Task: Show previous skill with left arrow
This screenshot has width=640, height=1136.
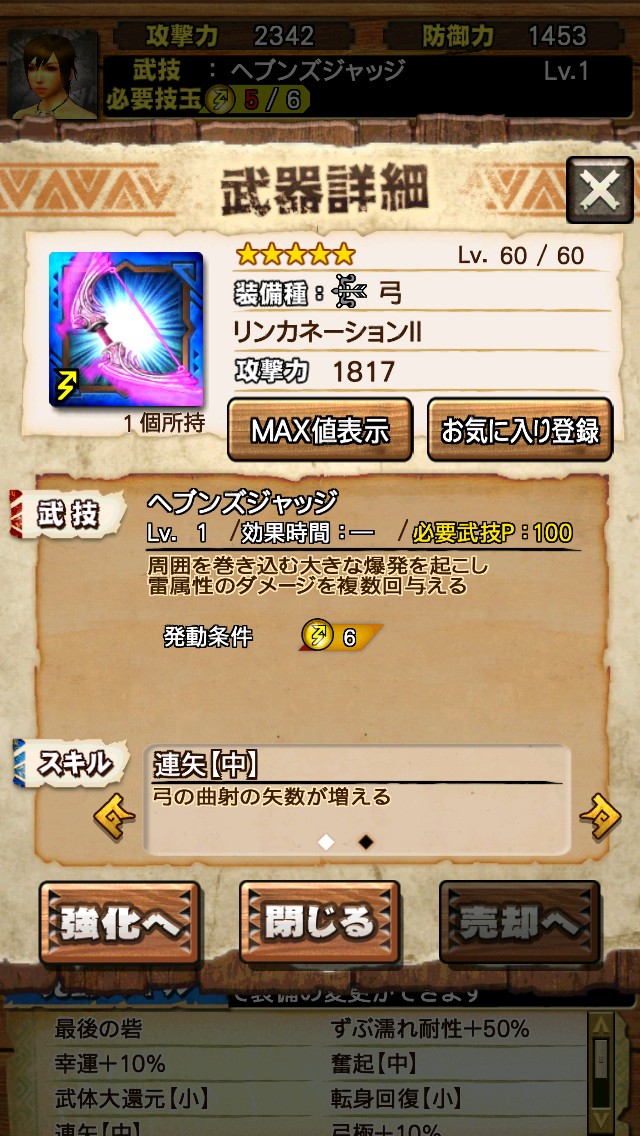Action: click(114, 814)
